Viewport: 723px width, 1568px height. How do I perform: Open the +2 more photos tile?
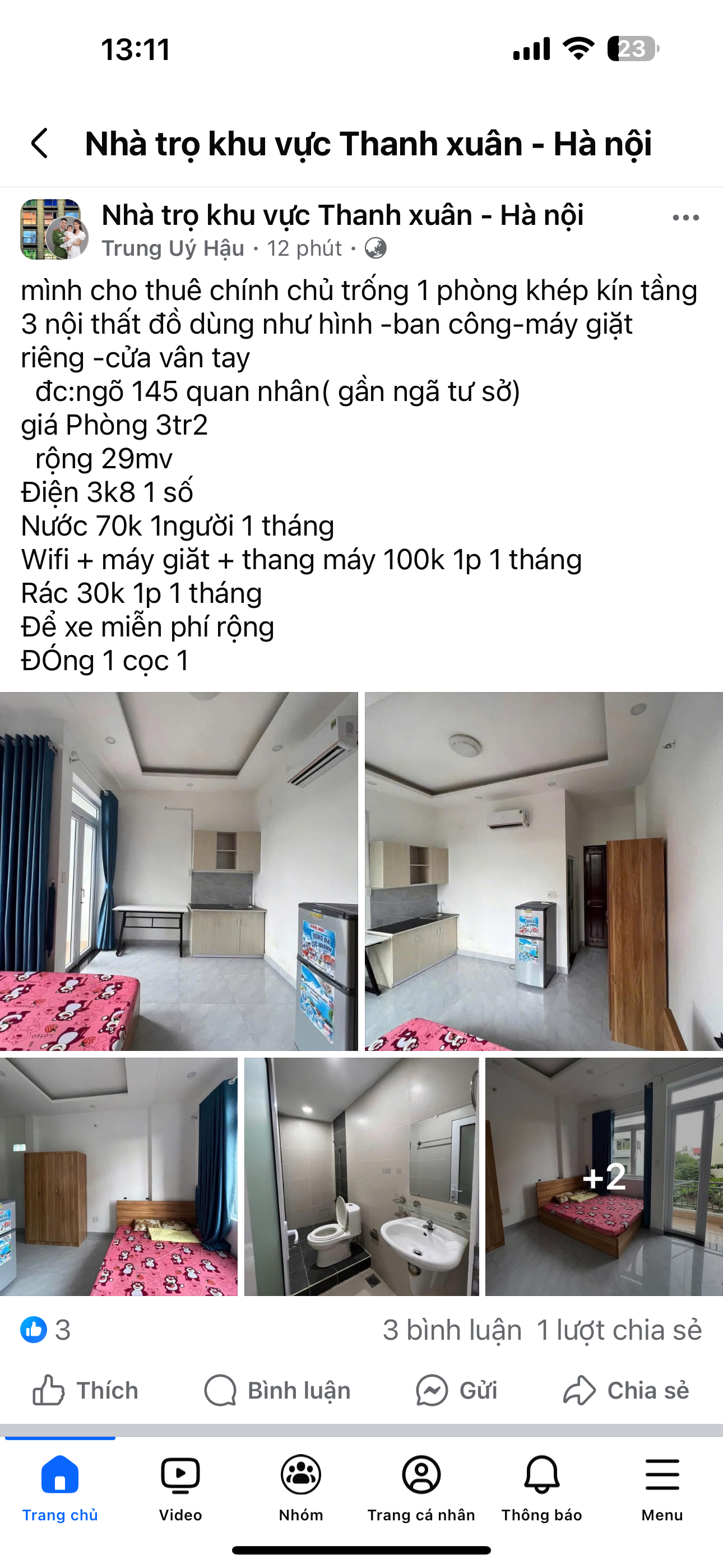(604, 1177)
